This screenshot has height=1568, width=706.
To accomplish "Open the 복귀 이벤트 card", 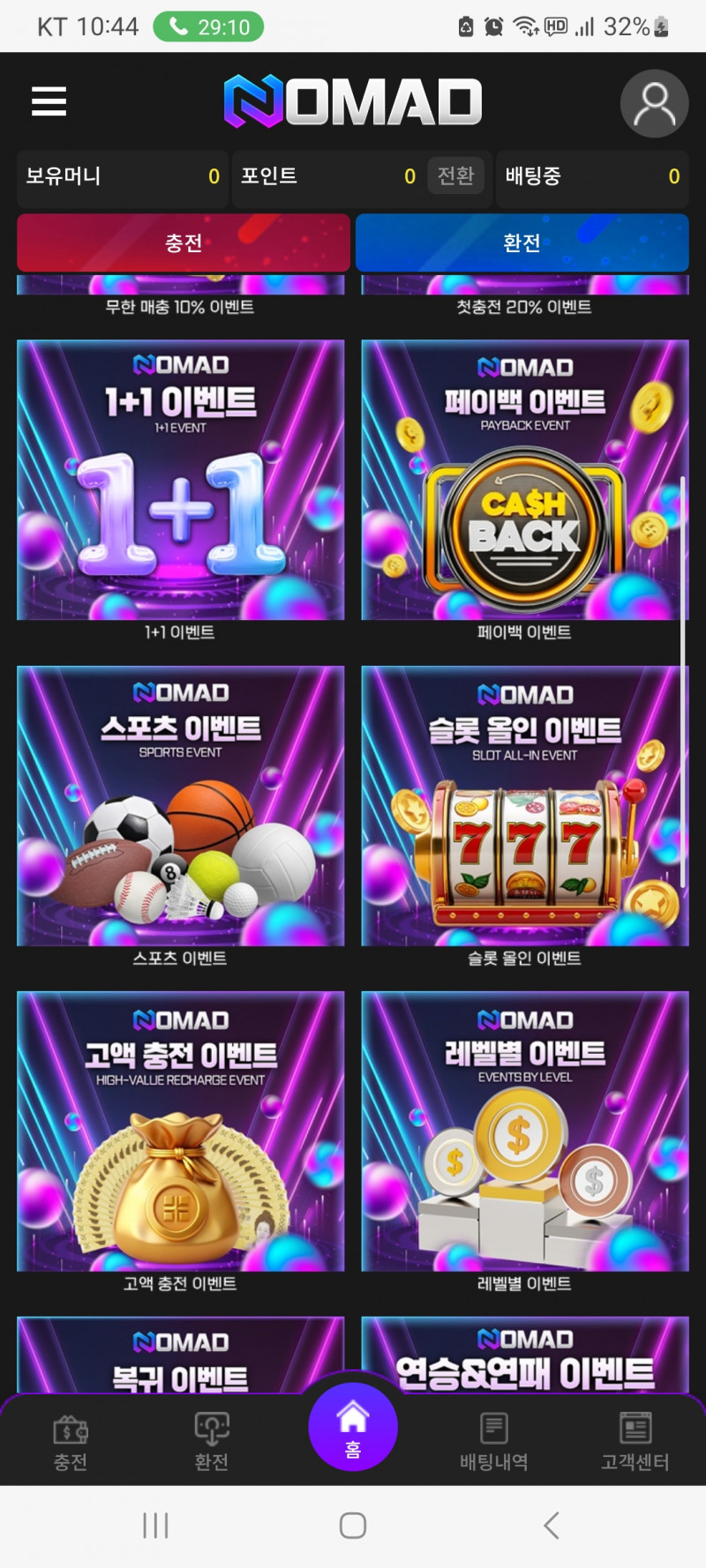I will [180, 1356].
